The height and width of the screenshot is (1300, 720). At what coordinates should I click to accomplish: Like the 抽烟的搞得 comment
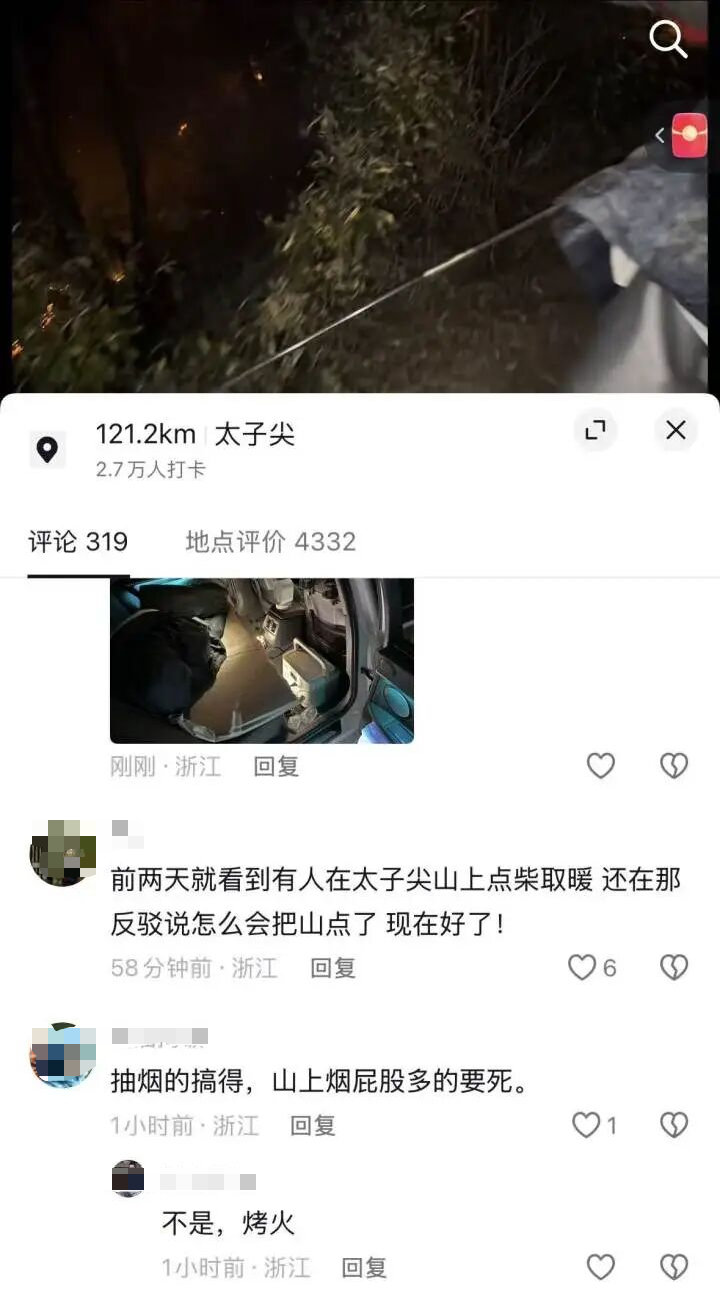[585, 1126]
